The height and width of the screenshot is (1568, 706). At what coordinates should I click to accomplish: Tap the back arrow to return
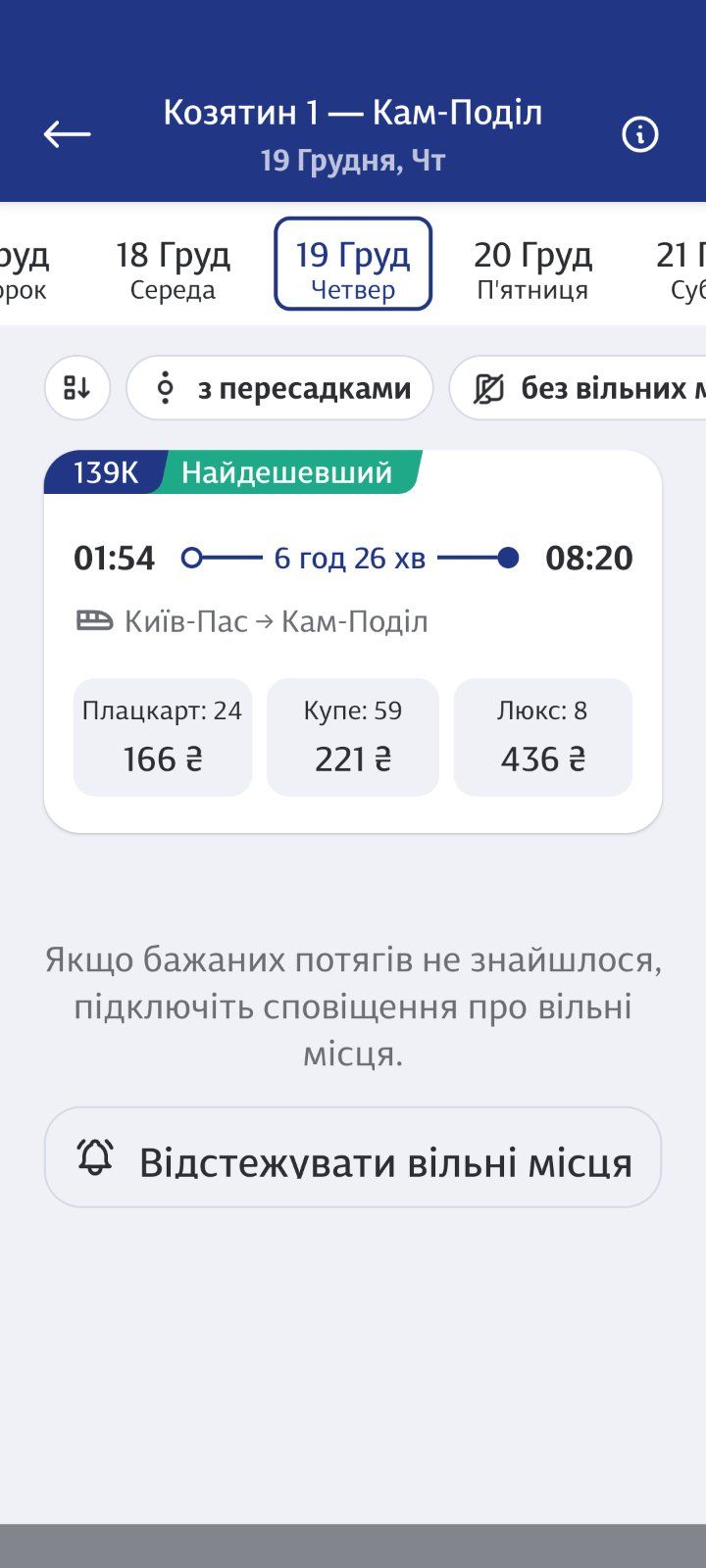(x=67, y=133)
